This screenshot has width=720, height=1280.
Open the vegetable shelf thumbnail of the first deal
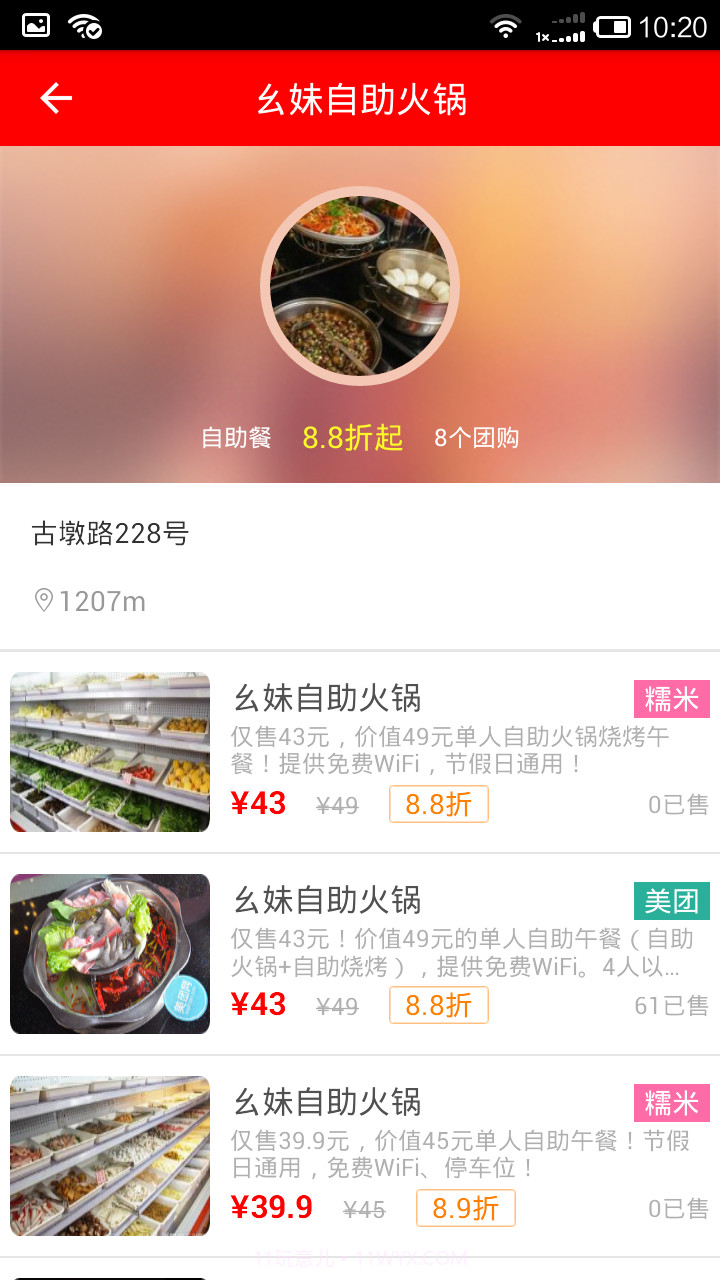click(110, 751)
